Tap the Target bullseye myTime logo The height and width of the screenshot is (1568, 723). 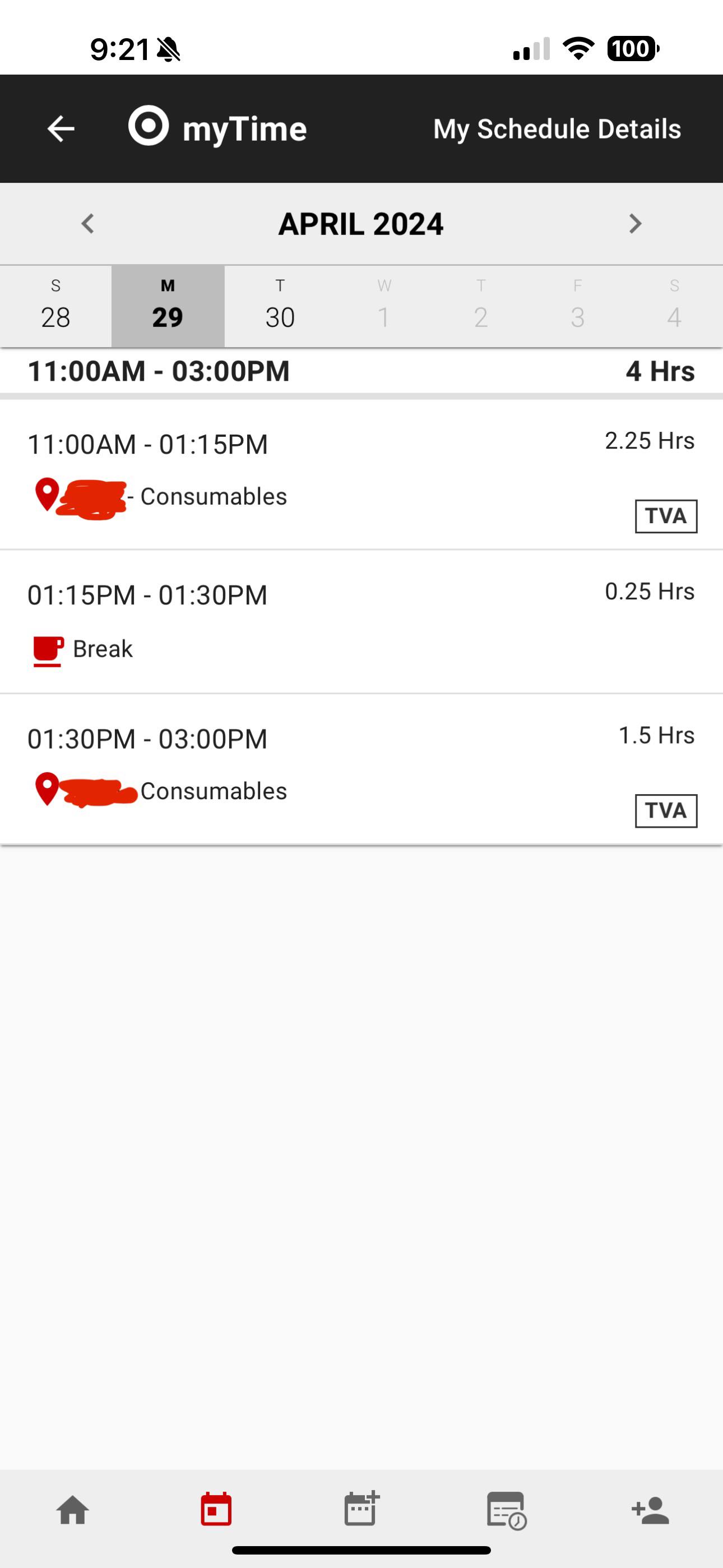[150, 128]
